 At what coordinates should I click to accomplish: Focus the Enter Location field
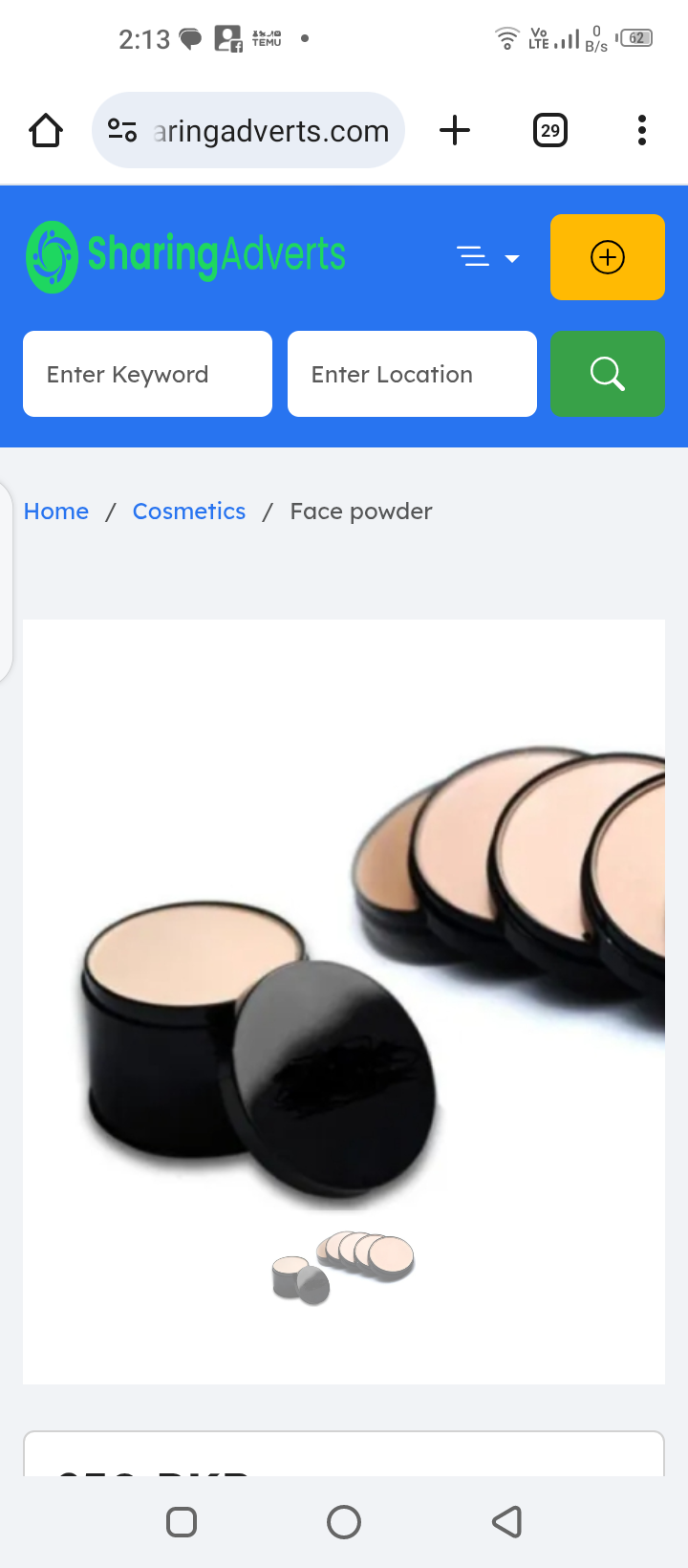click(x=412, y=374)
